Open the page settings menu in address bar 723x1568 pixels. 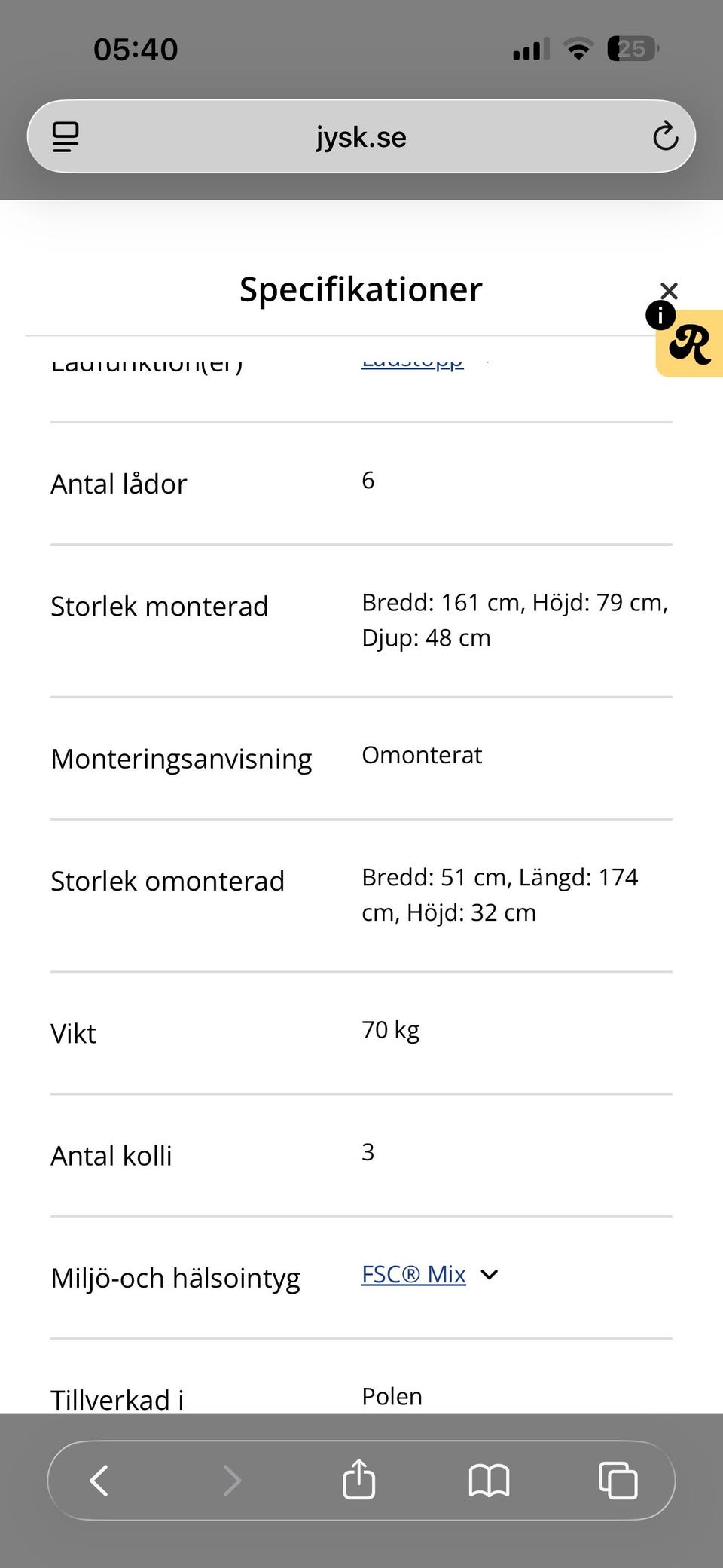(x=66, y=136)
